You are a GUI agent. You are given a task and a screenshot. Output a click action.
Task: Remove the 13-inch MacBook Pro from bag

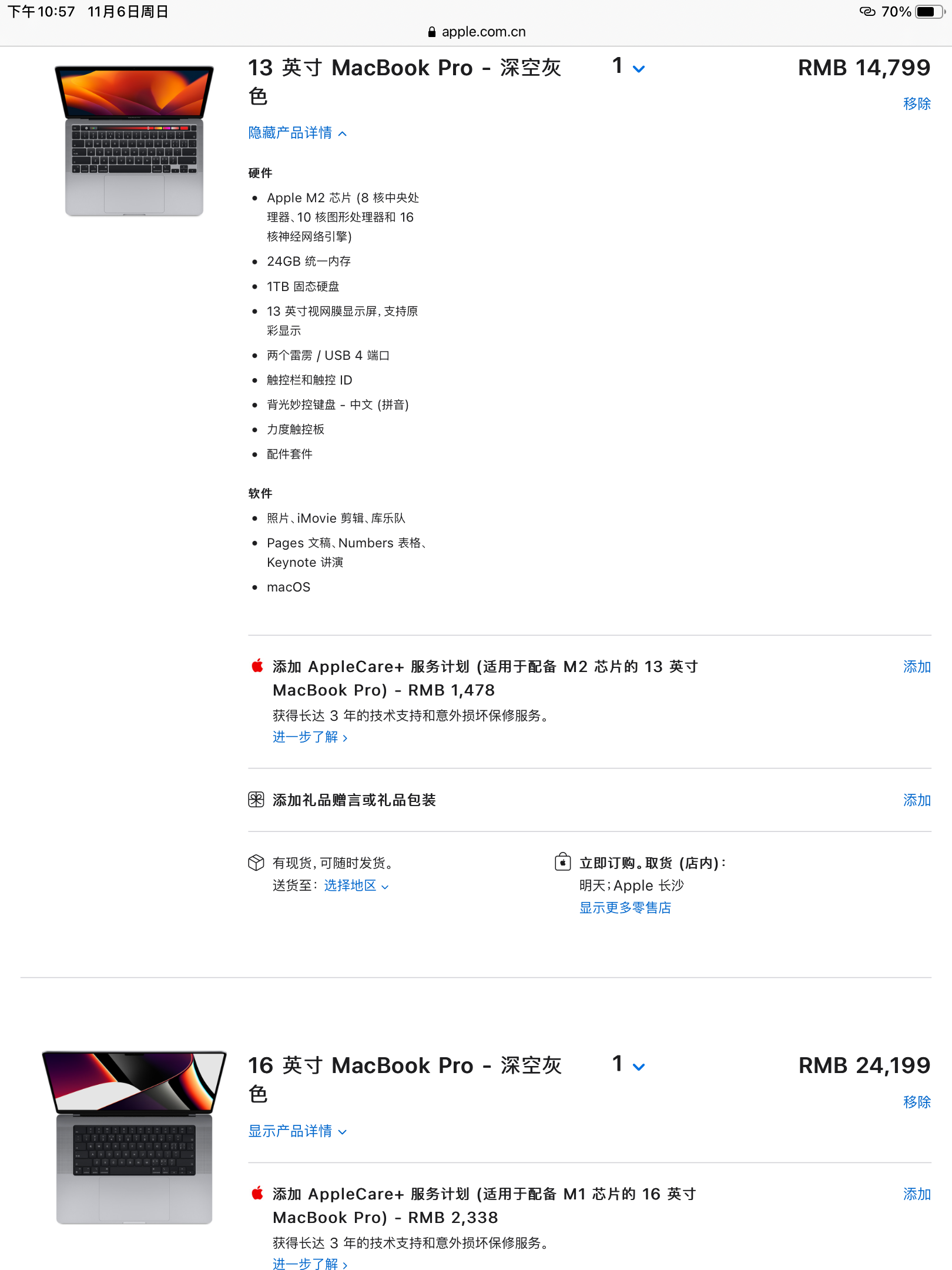(916, 104)
